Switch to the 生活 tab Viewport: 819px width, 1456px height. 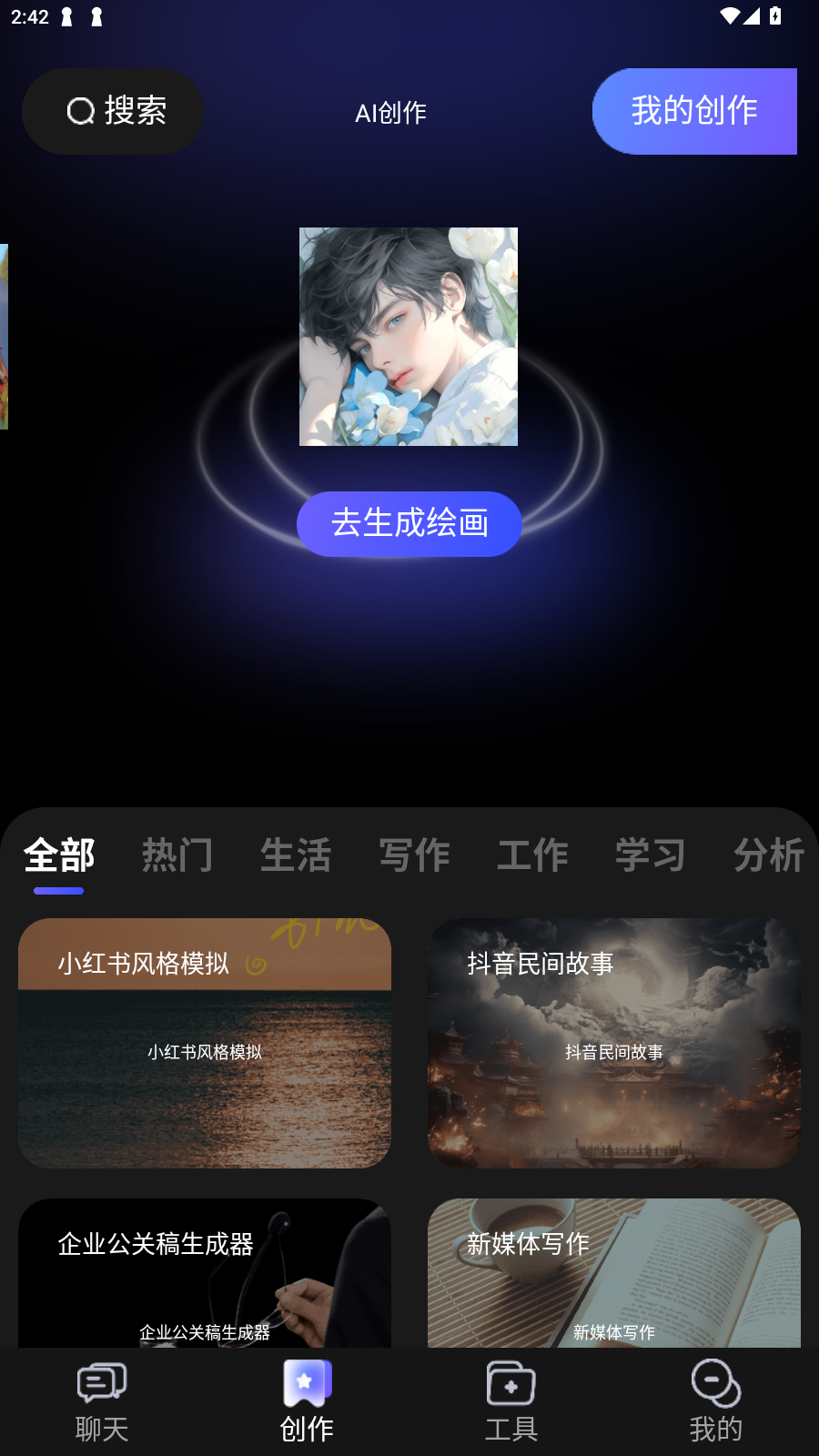[296, 855]
